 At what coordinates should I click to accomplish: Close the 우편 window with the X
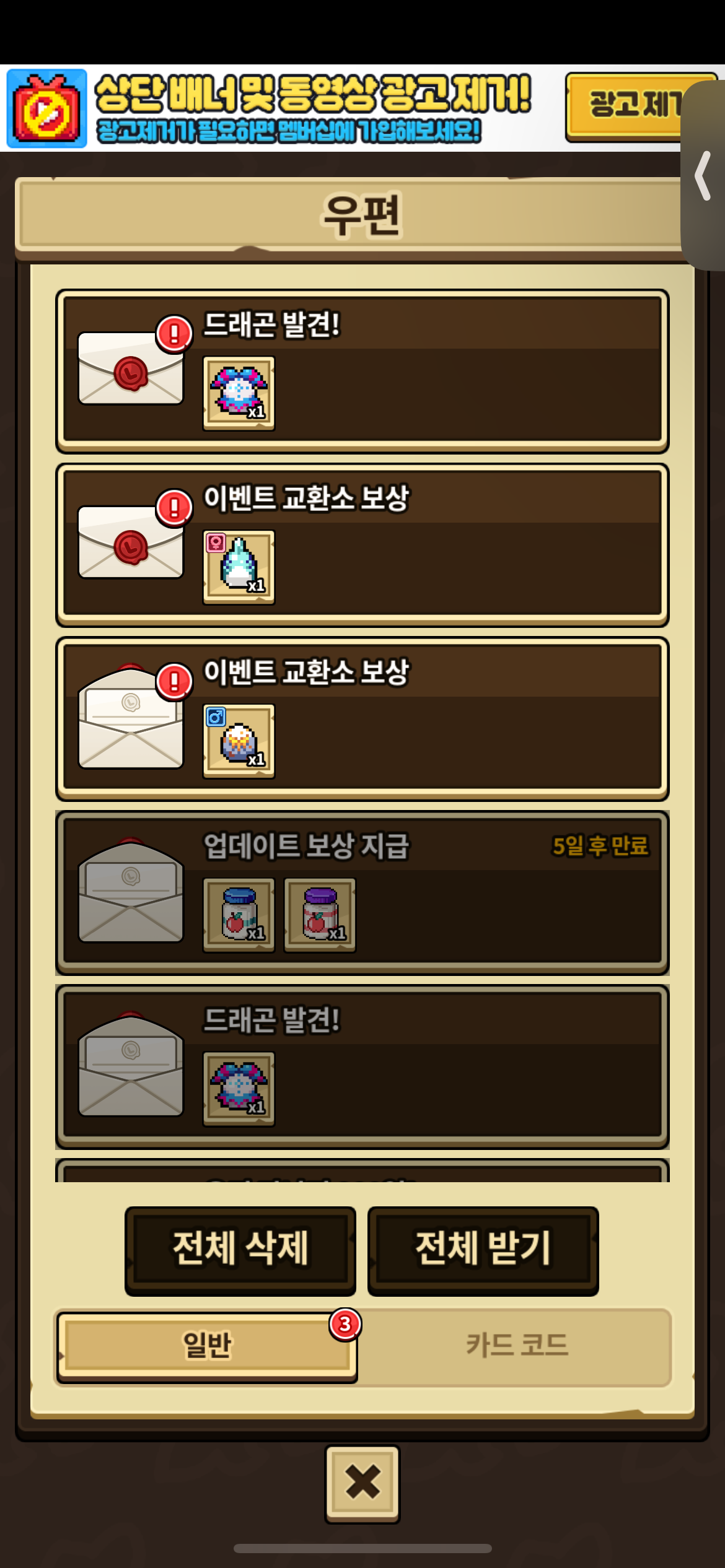click(362, 1483)
